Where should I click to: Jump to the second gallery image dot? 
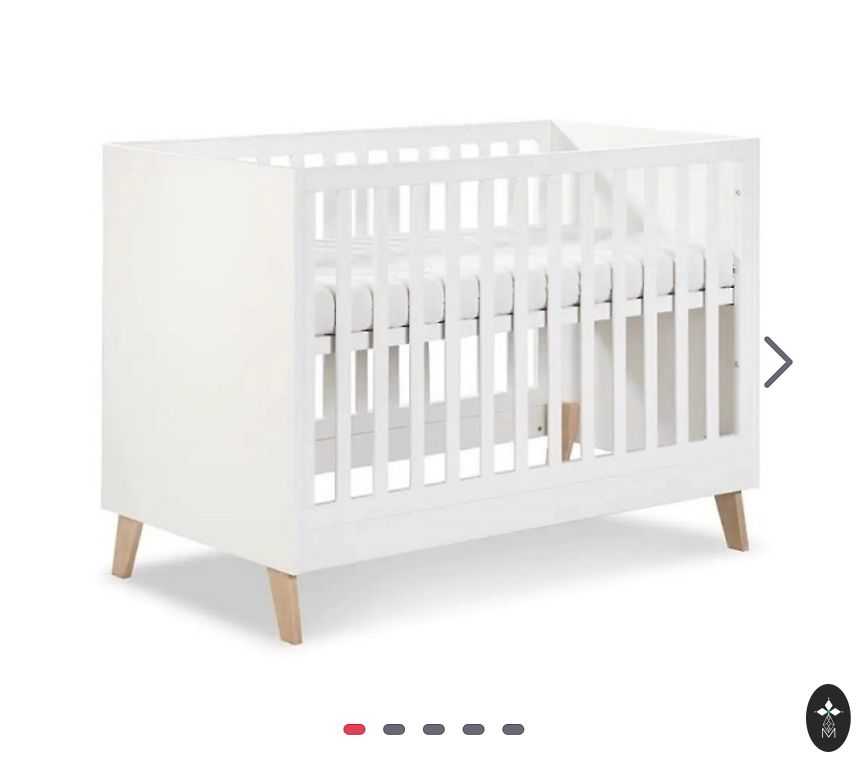[394, 729]
